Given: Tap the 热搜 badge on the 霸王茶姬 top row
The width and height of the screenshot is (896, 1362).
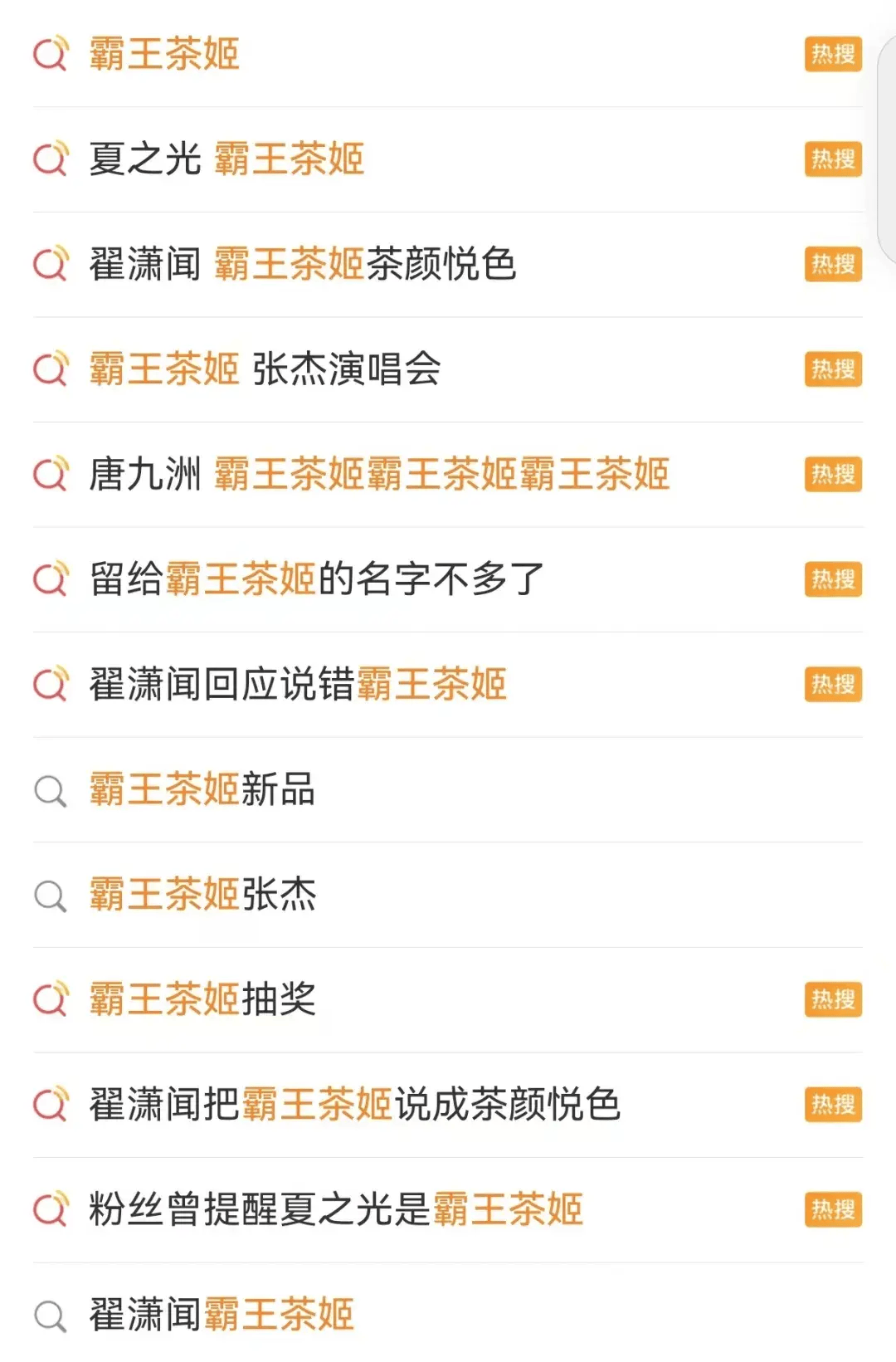Looking at the screenshot, I should click(832, 54).
